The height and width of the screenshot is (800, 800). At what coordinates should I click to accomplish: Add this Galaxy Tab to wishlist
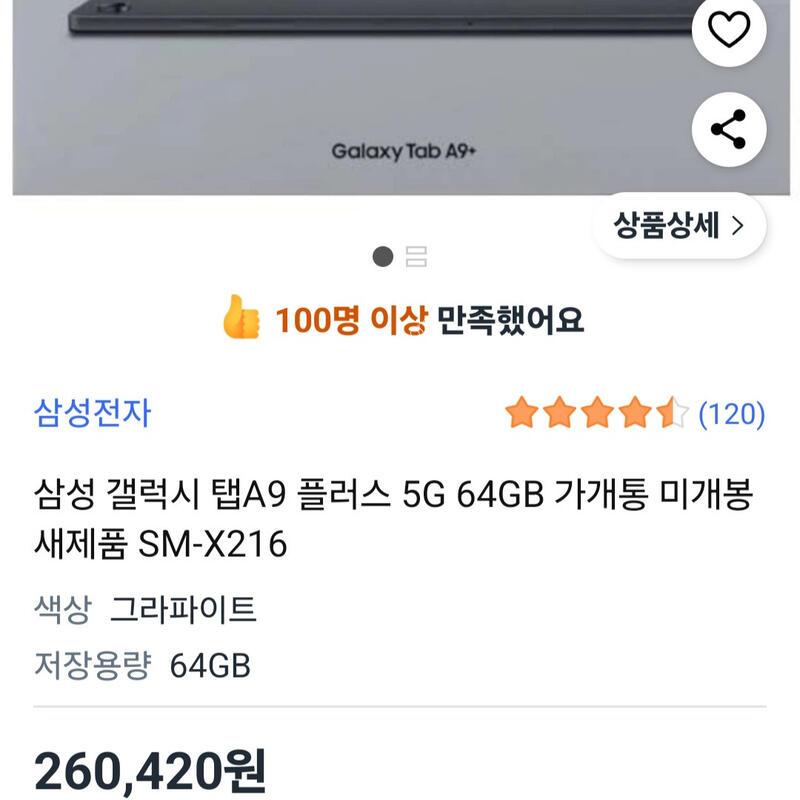[728, 30]
